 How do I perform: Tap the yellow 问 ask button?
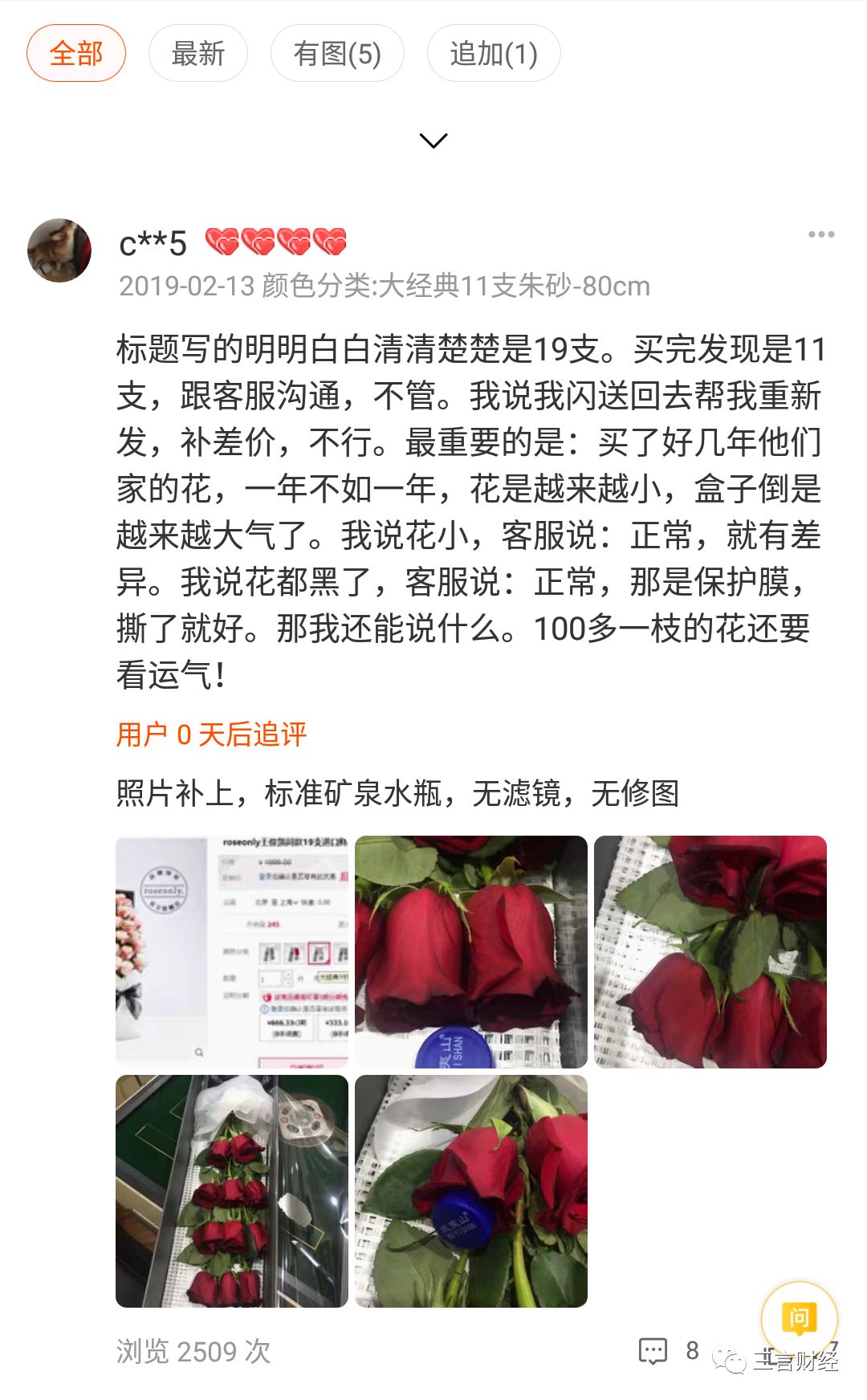pos(799,1317)
